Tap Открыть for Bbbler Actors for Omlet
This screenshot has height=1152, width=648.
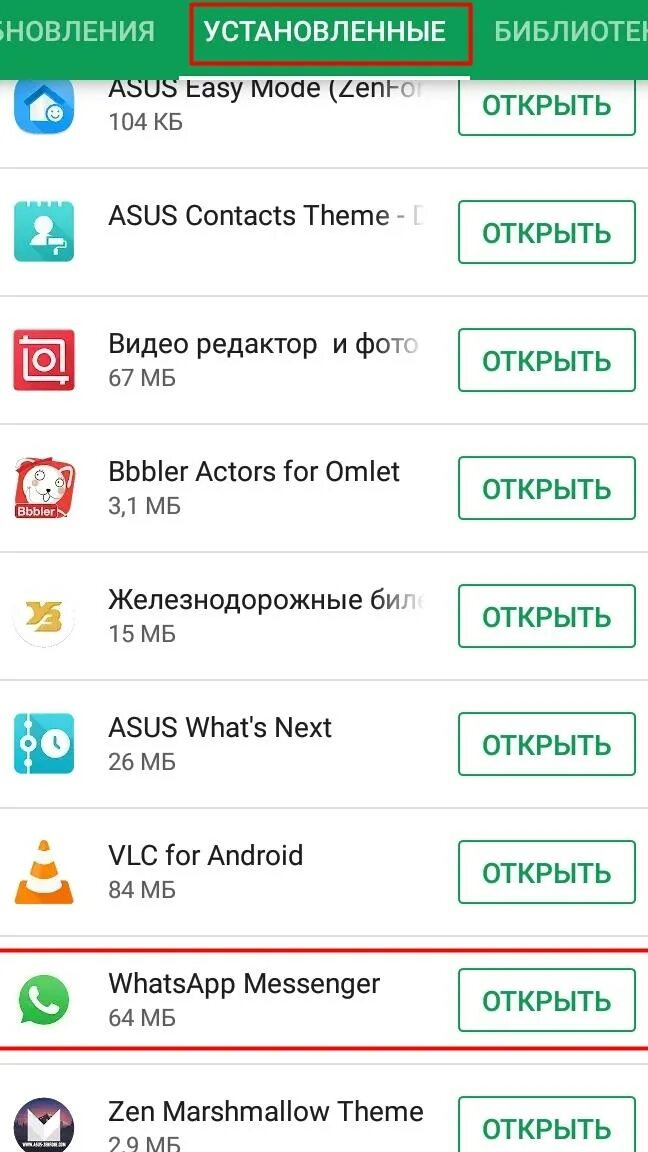547,489
